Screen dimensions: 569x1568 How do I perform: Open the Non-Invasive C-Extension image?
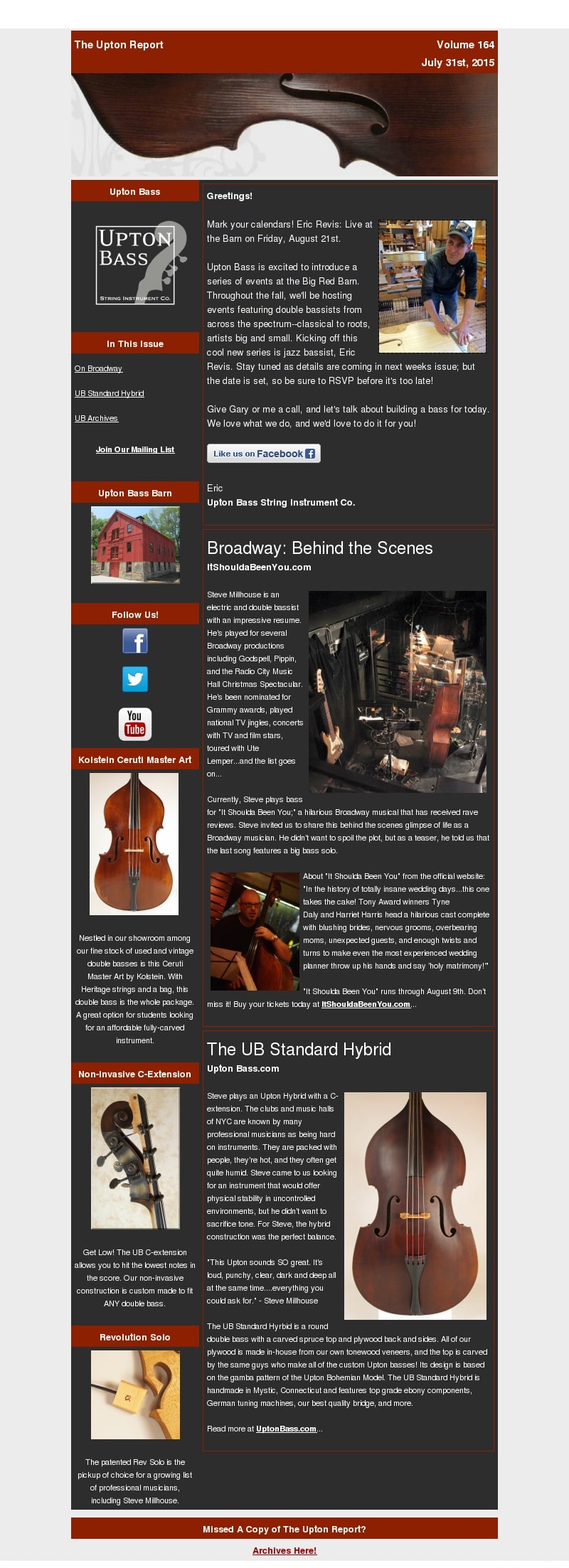pos(135,1158)
